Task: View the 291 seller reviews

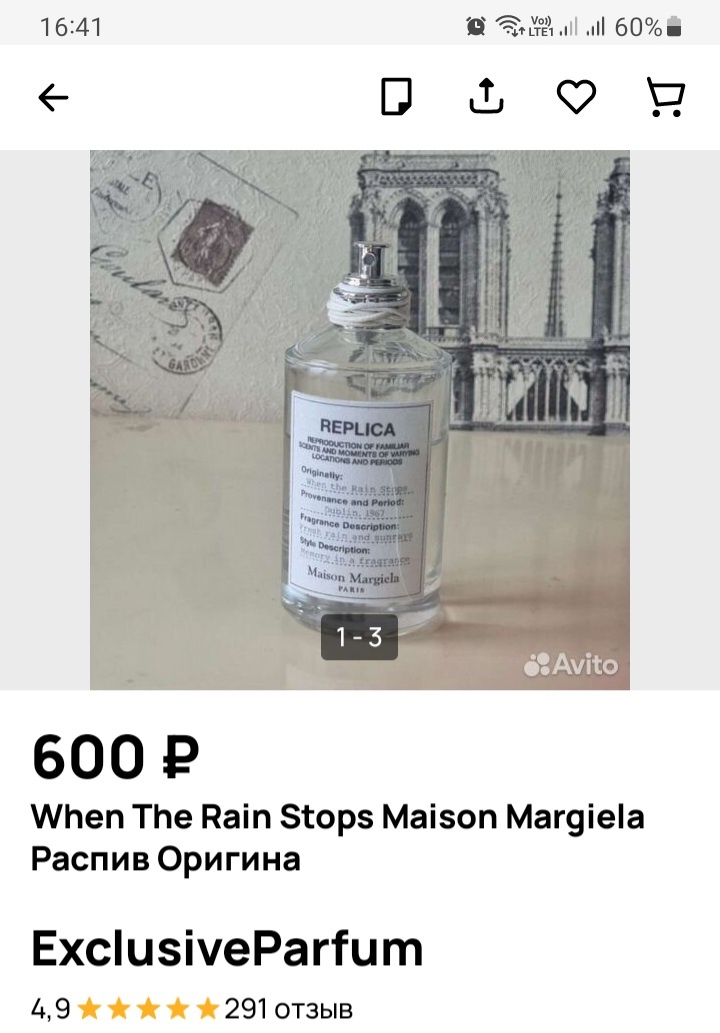Action: 289,1009
